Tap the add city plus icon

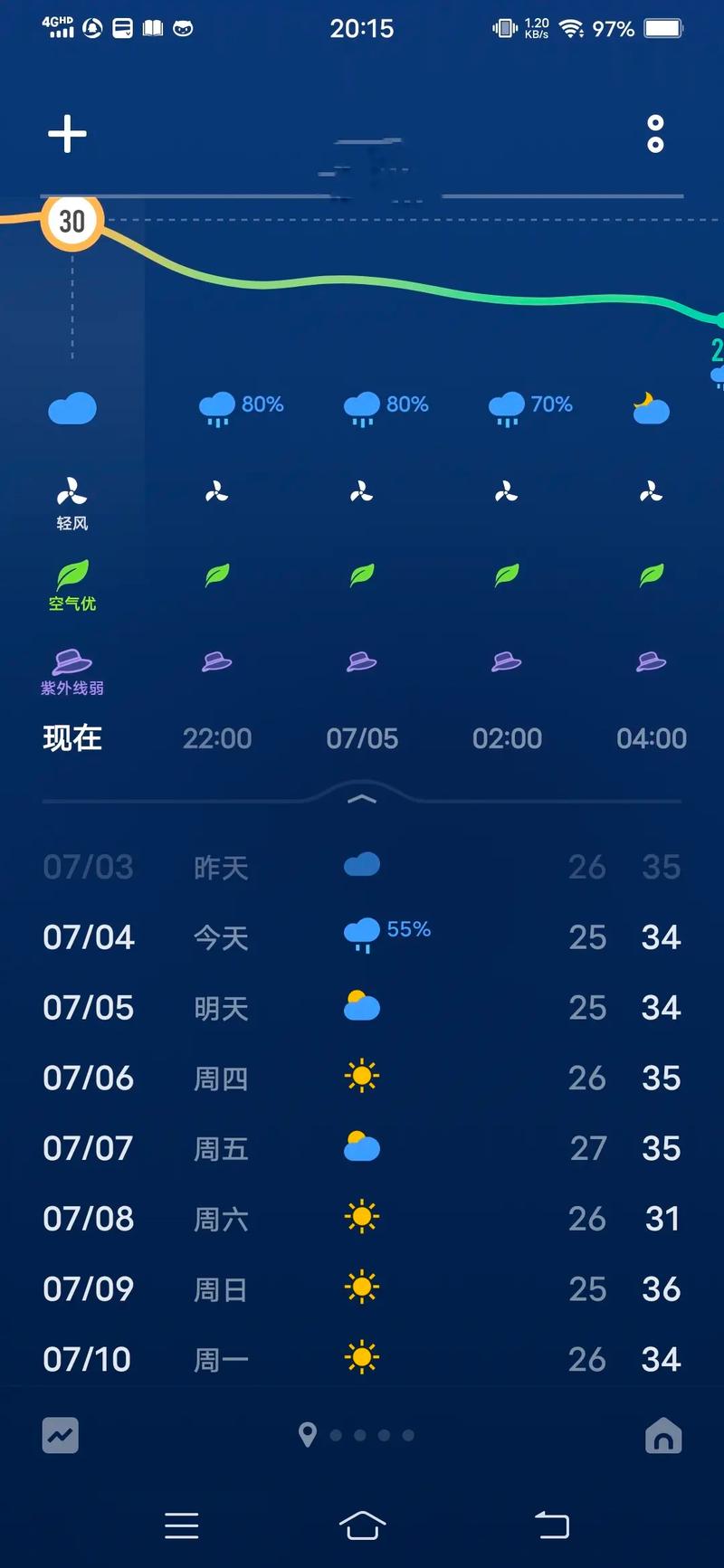[x=66, y=133]
